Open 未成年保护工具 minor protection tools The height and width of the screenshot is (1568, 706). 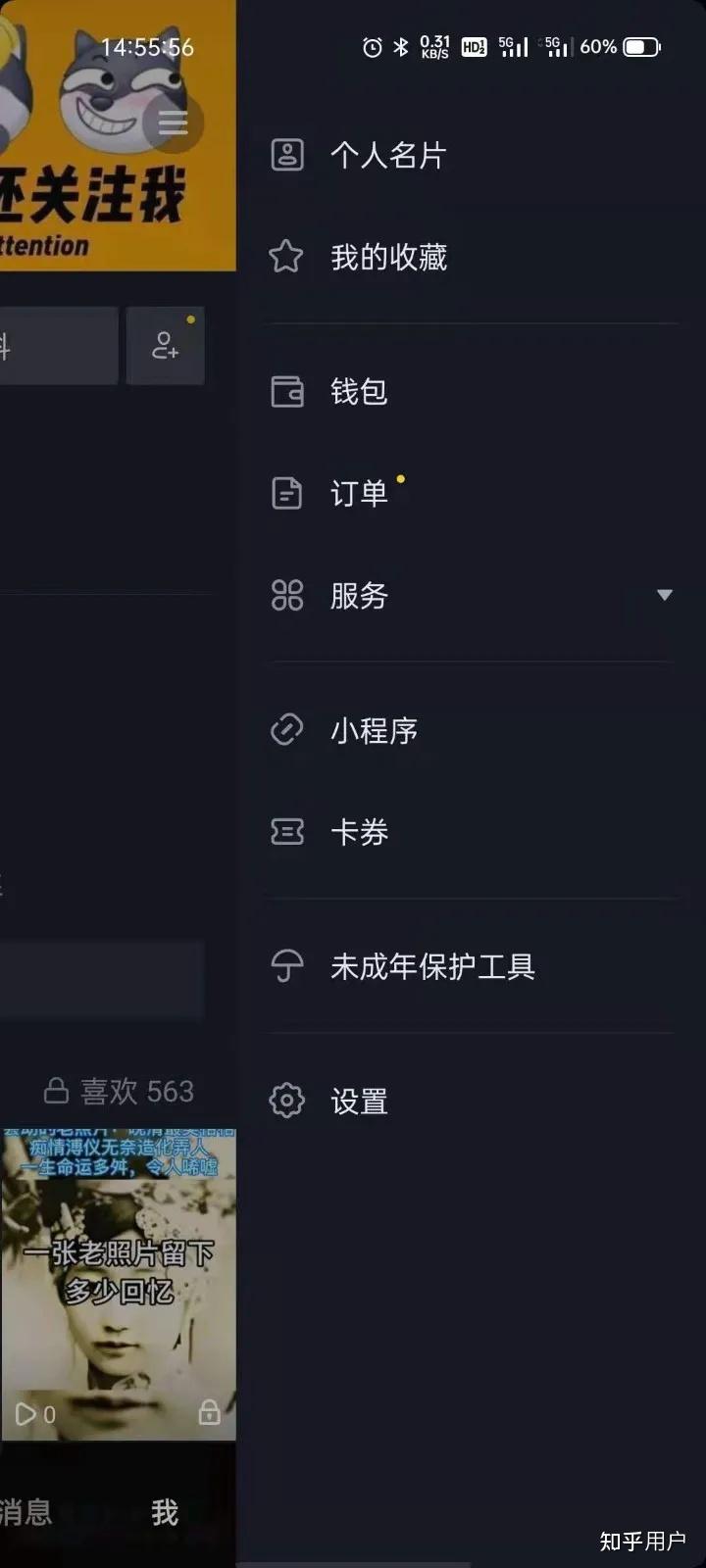431,967
